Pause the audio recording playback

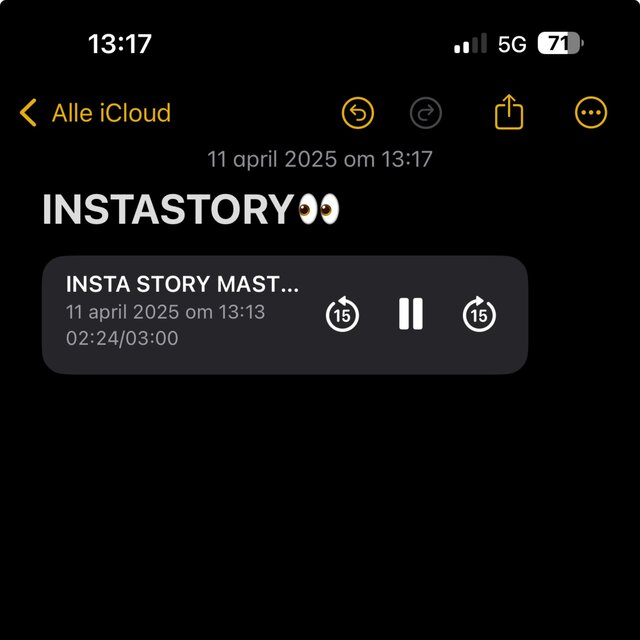point(411,314)
